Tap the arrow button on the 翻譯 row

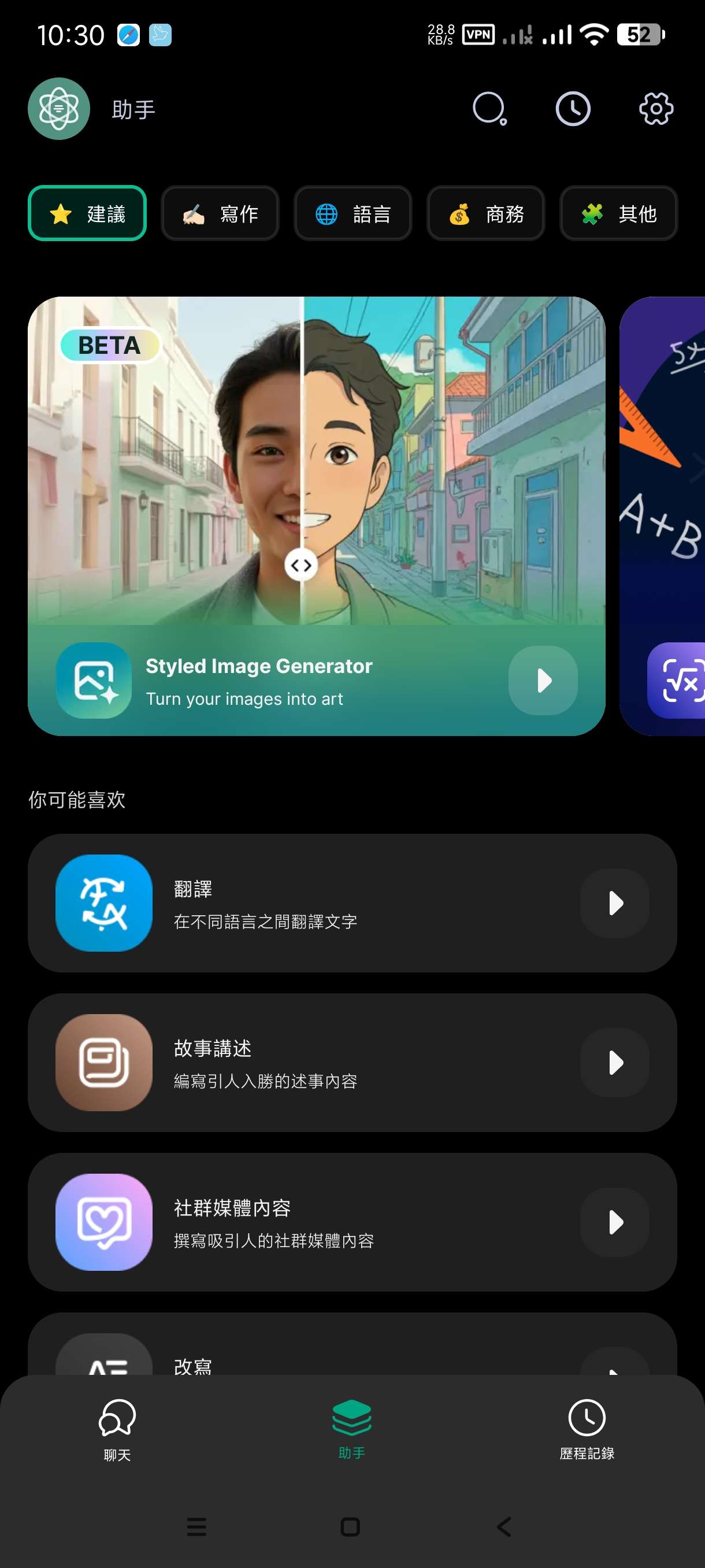click(x=614, y=903)
